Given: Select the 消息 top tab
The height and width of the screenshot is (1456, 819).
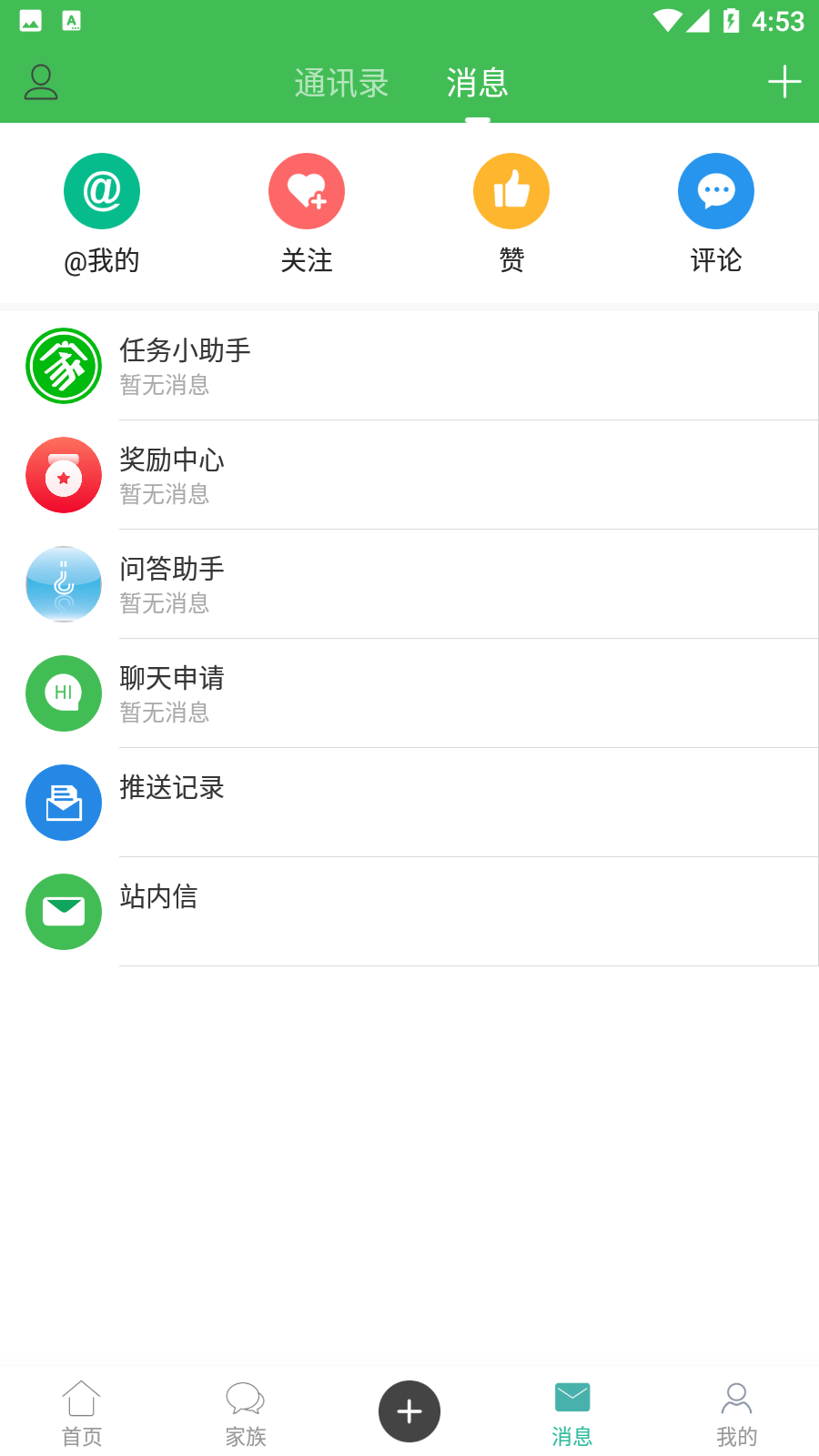Looking at the screenshot, I should (477, 83).
